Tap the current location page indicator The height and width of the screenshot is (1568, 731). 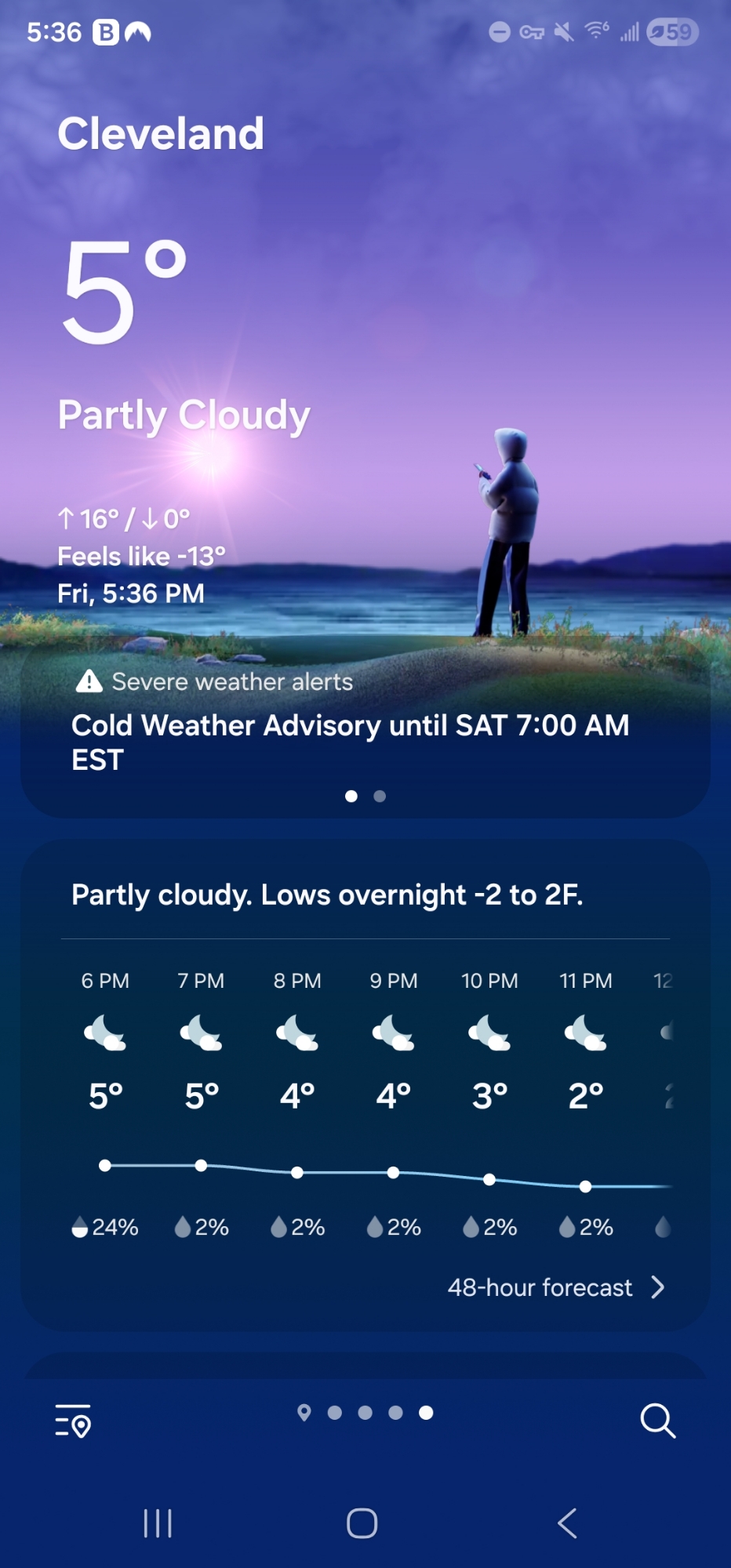click(304, 1412)
